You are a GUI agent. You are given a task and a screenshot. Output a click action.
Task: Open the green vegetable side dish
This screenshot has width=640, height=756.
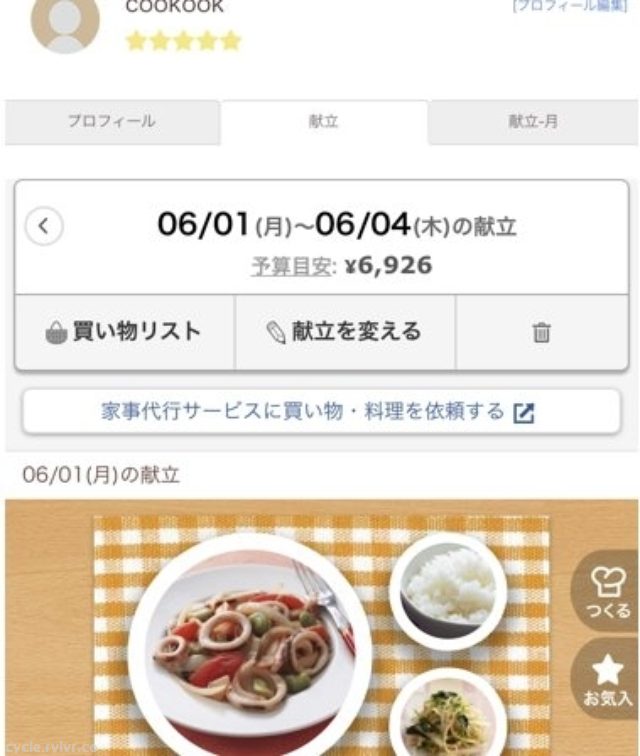pyautogui.click(x=447, y=716)
